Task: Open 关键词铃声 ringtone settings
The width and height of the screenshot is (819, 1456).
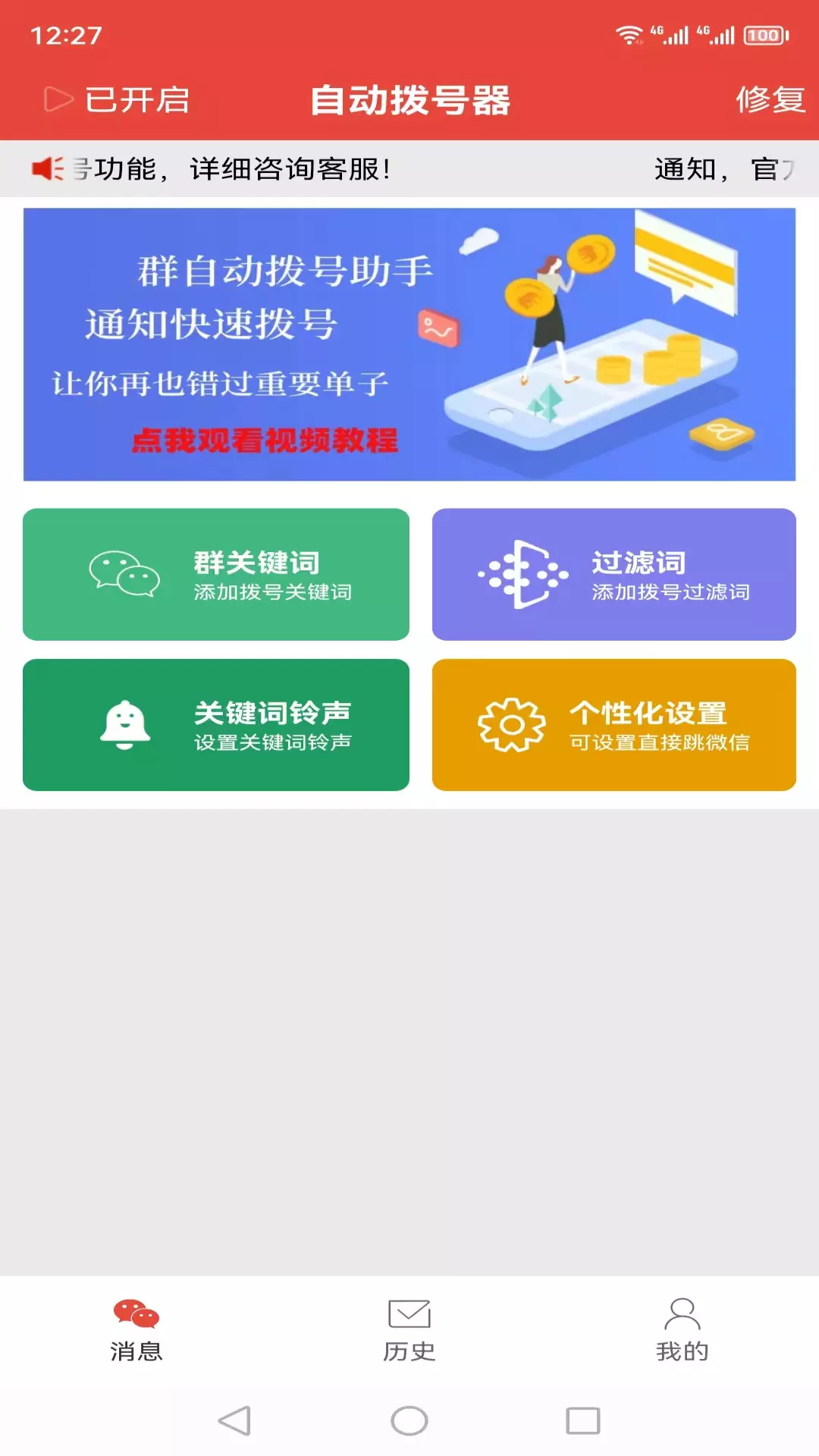Action: (216, 724)
